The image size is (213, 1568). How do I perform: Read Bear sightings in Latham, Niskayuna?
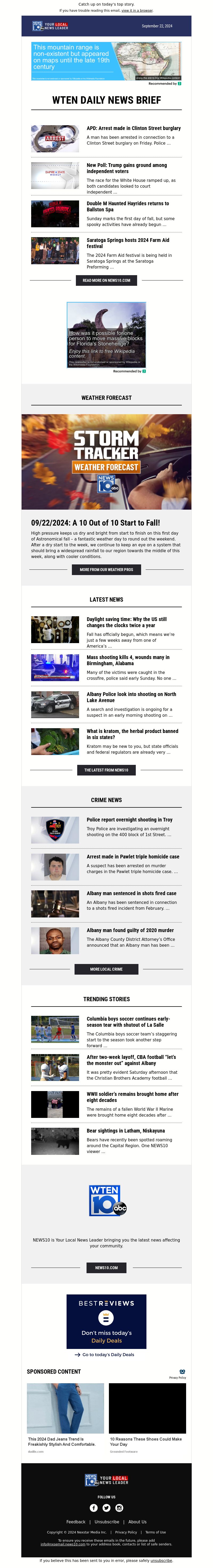click(x=125, y=1131)
